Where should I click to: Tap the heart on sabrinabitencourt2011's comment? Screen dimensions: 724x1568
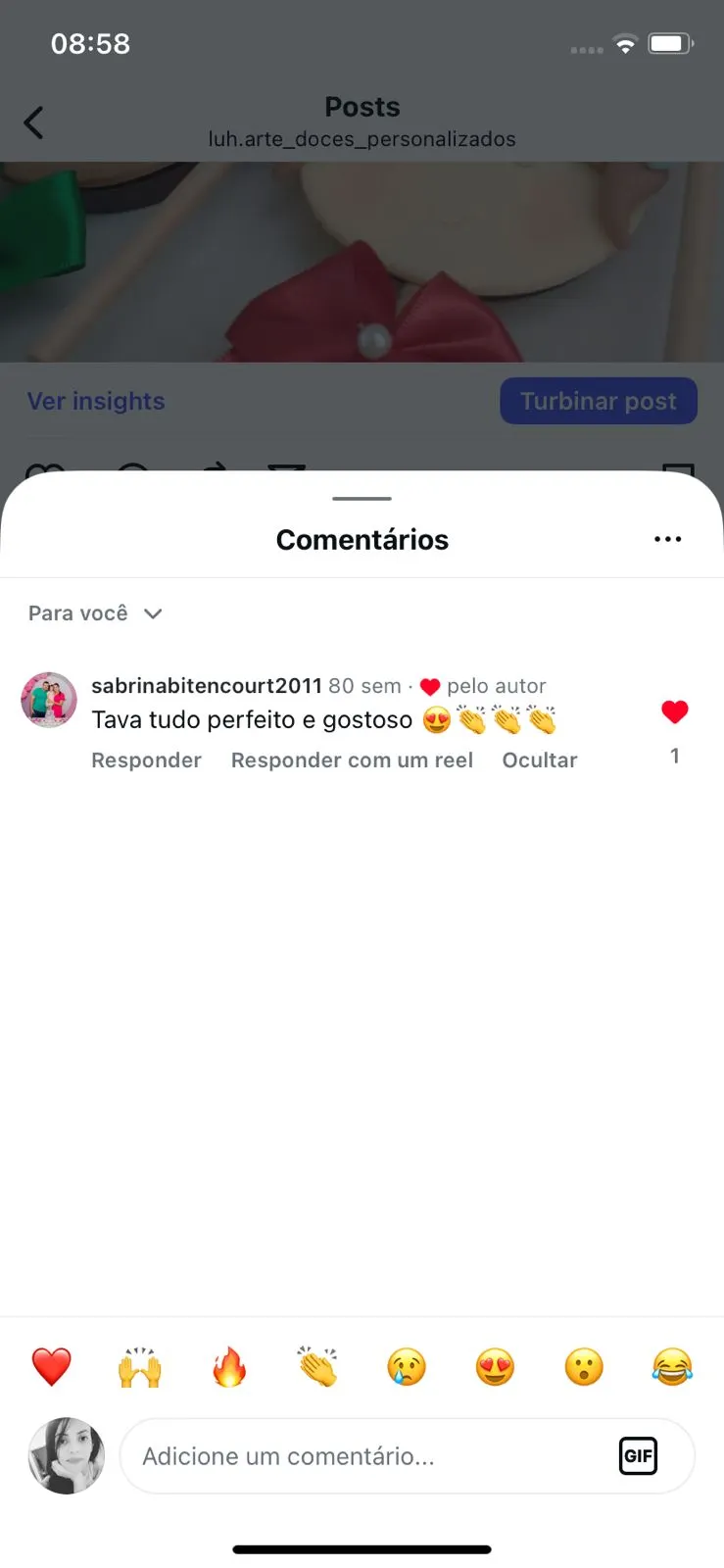coord(674,712)
